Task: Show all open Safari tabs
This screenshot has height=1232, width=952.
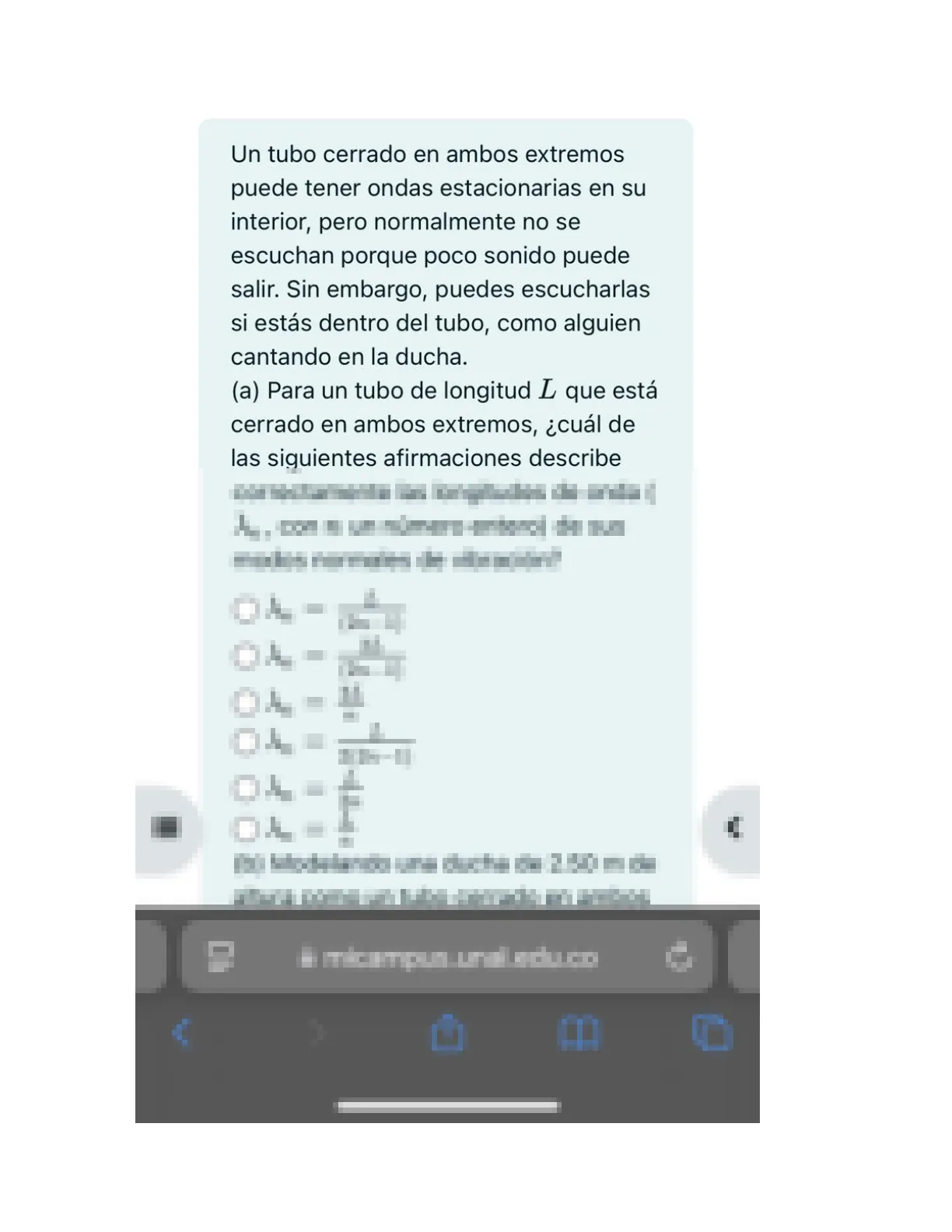Action: [x=712, y=1034]
